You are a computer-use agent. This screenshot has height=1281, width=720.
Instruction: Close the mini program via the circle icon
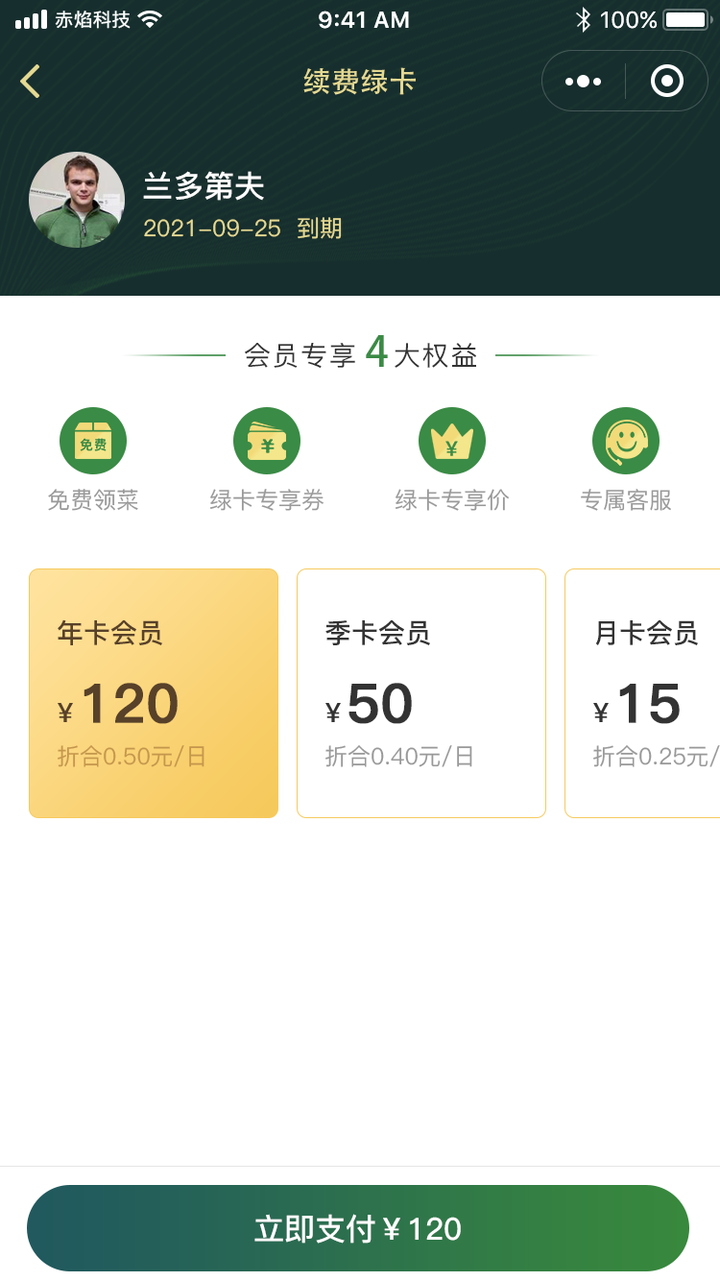pyautogui.click(x=666, y=81)
